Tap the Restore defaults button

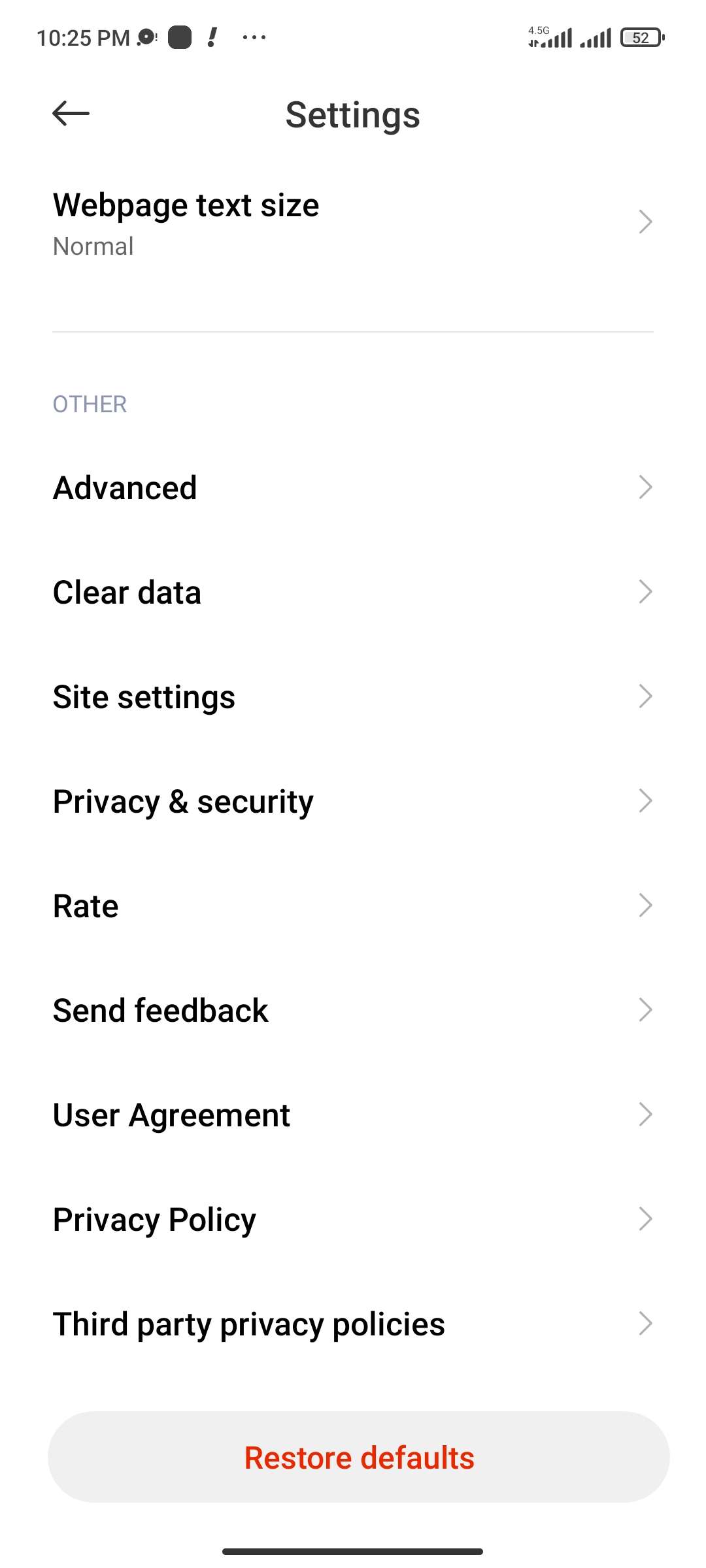point(359,1457)
